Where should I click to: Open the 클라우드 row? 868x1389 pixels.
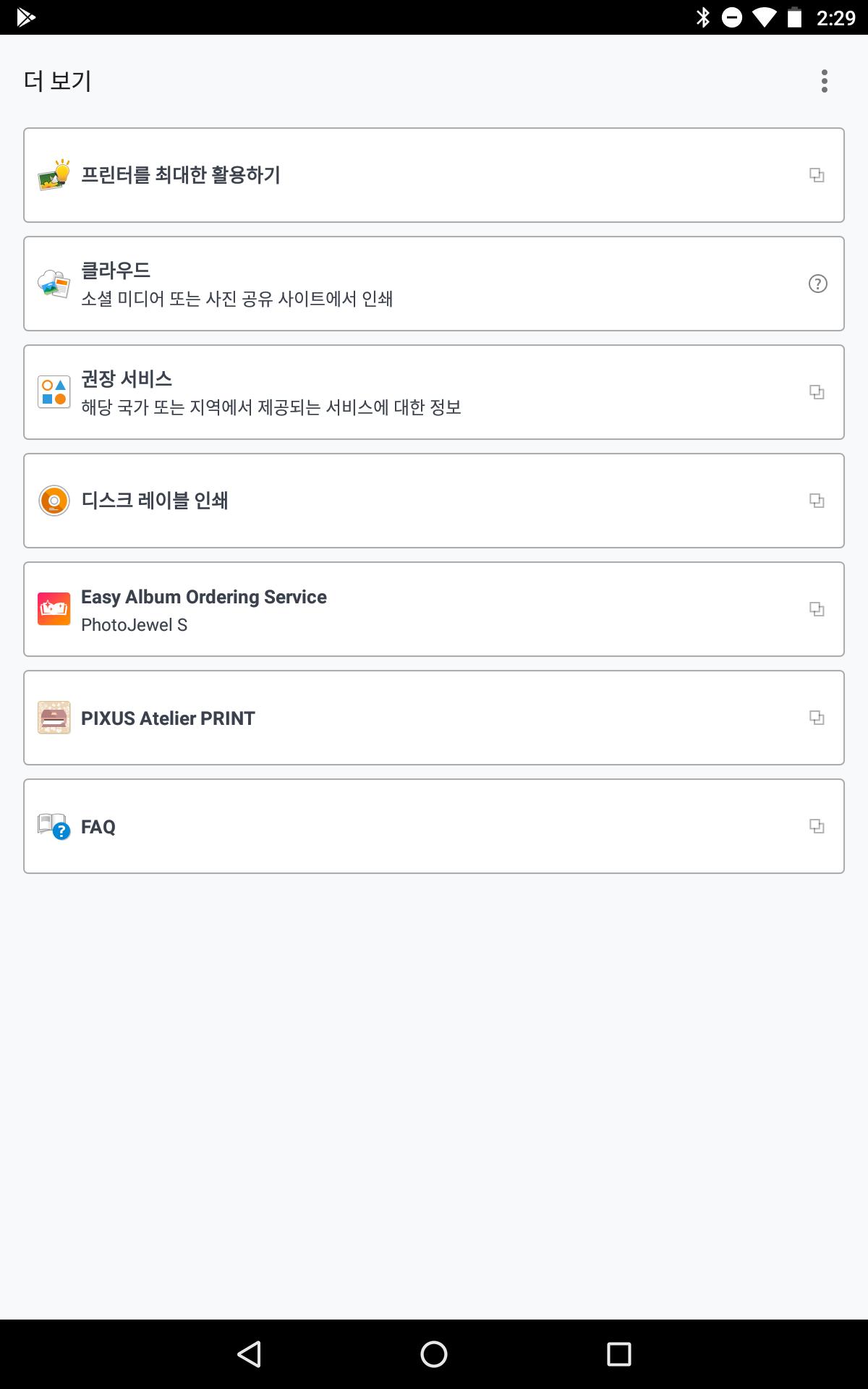(x=434, y=284)
